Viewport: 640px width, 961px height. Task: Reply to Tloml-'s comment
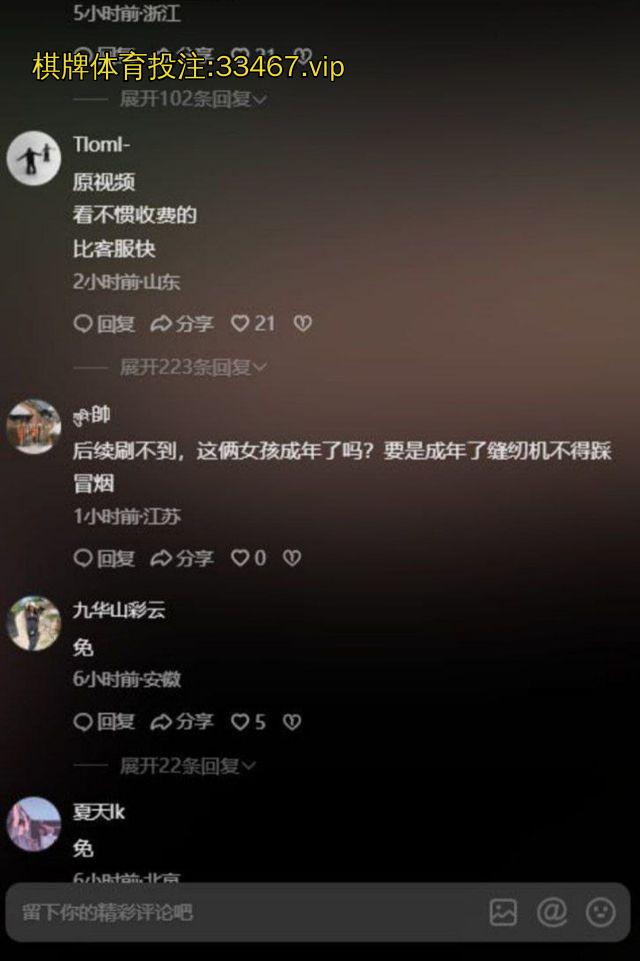(104, 324)
